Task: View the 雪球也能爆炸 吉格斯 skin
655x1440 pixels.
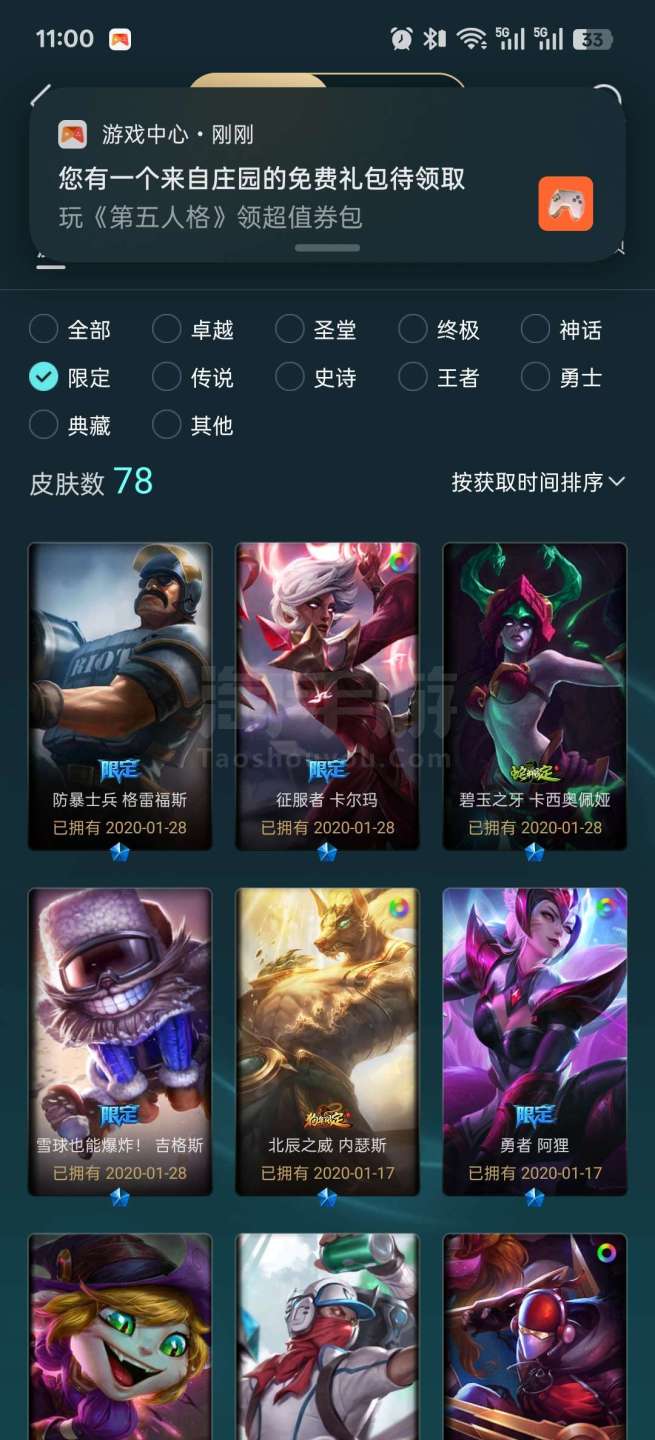Action: point(120,1042)
